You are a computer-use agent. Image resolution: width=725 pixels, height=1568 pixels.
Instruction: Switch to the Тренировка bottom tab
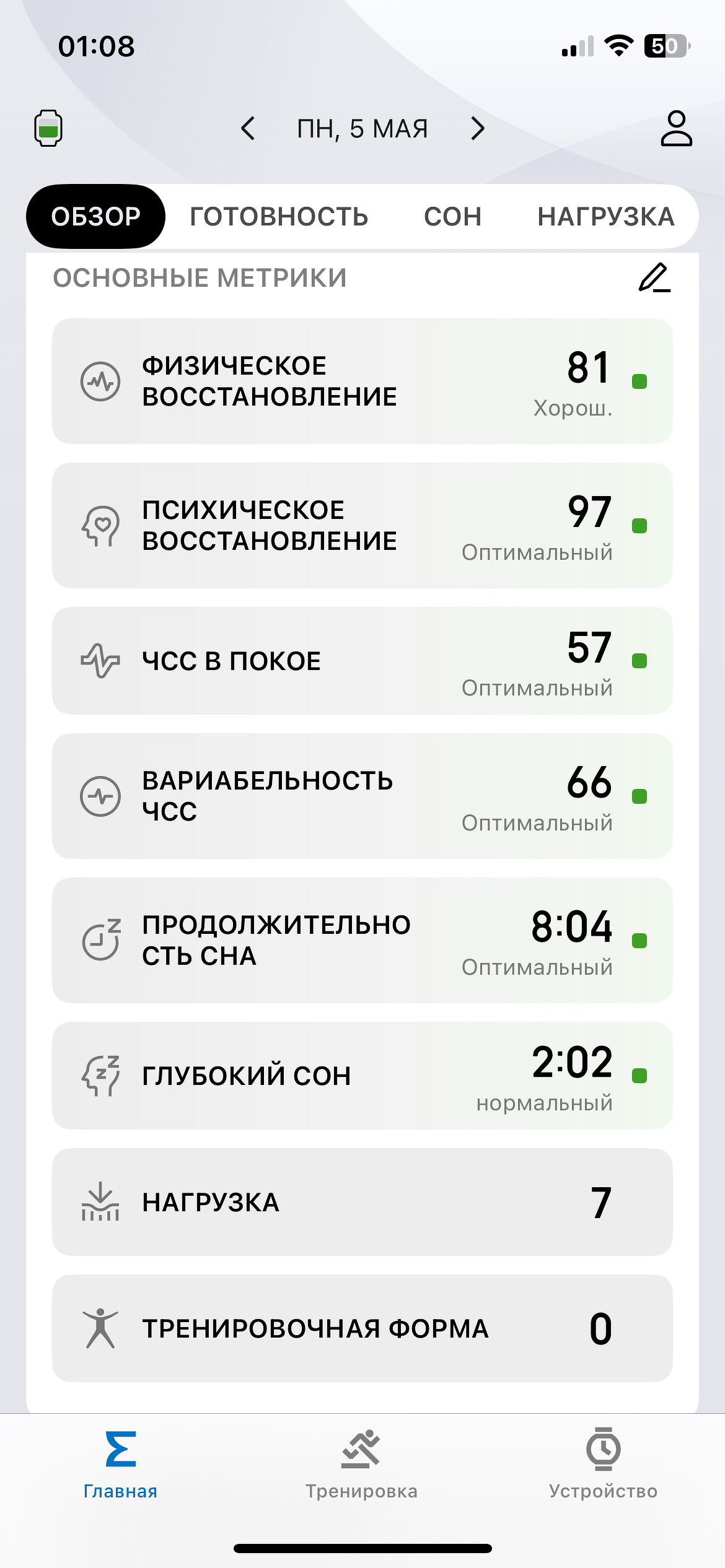click(x=361, y=1465)
